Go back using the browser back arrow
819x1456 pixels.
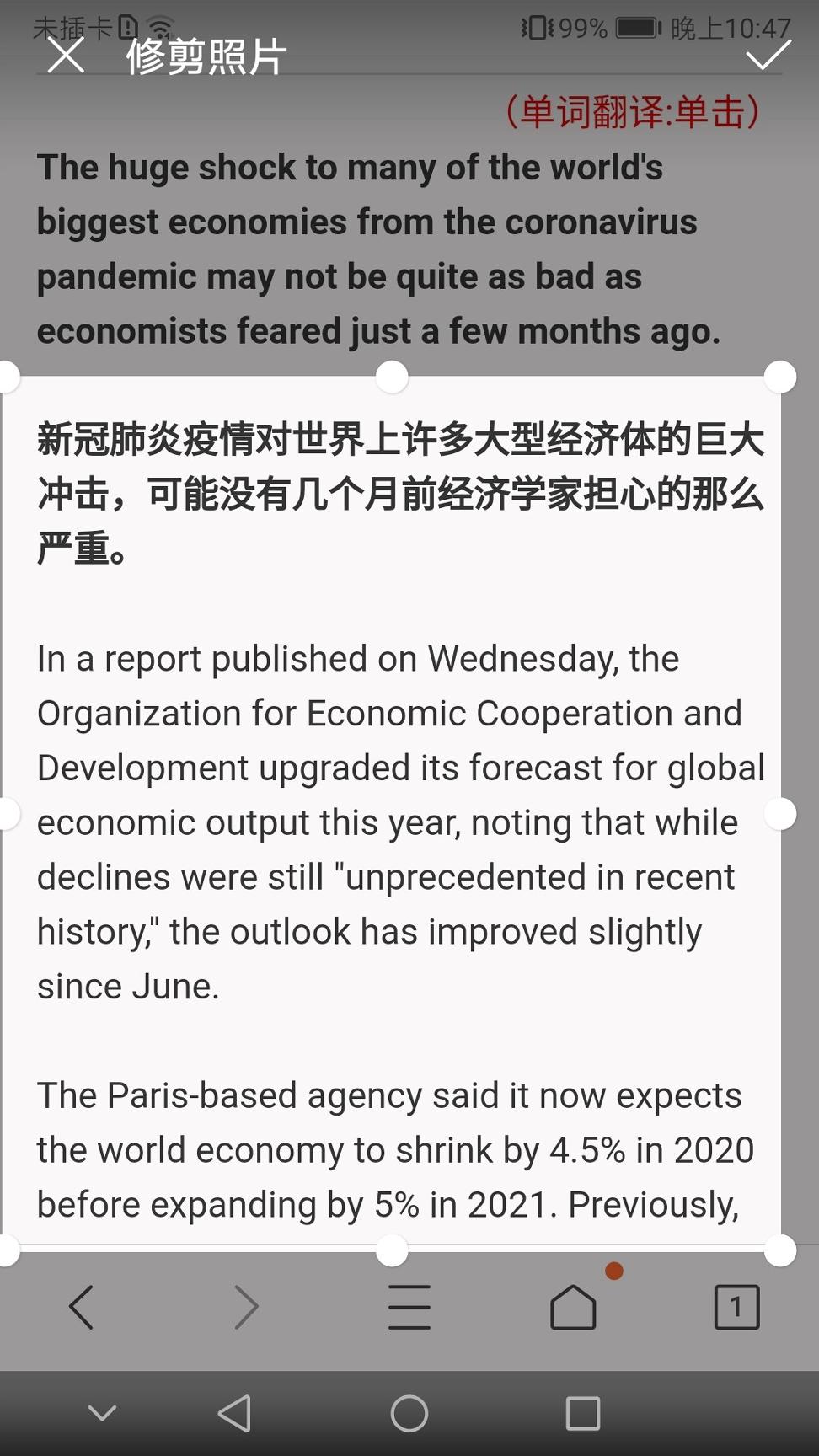(82, 1307)
